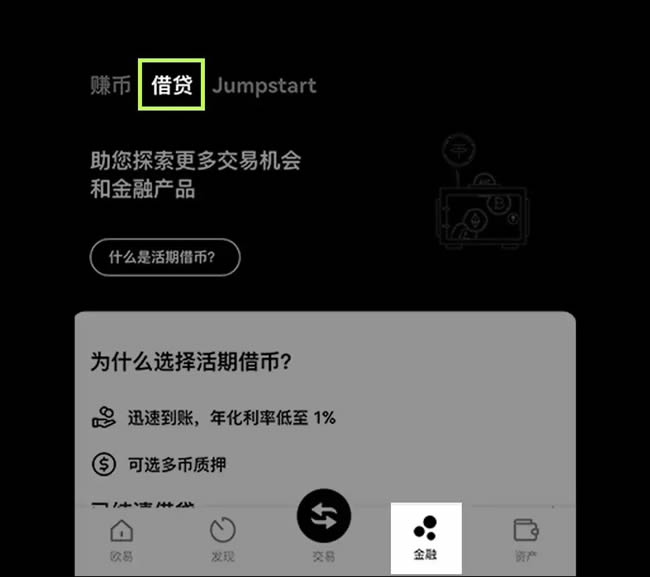Tap the 什么是活期借币? button
This screenshot has width=650, height=577.
click(x=165, y=257)
